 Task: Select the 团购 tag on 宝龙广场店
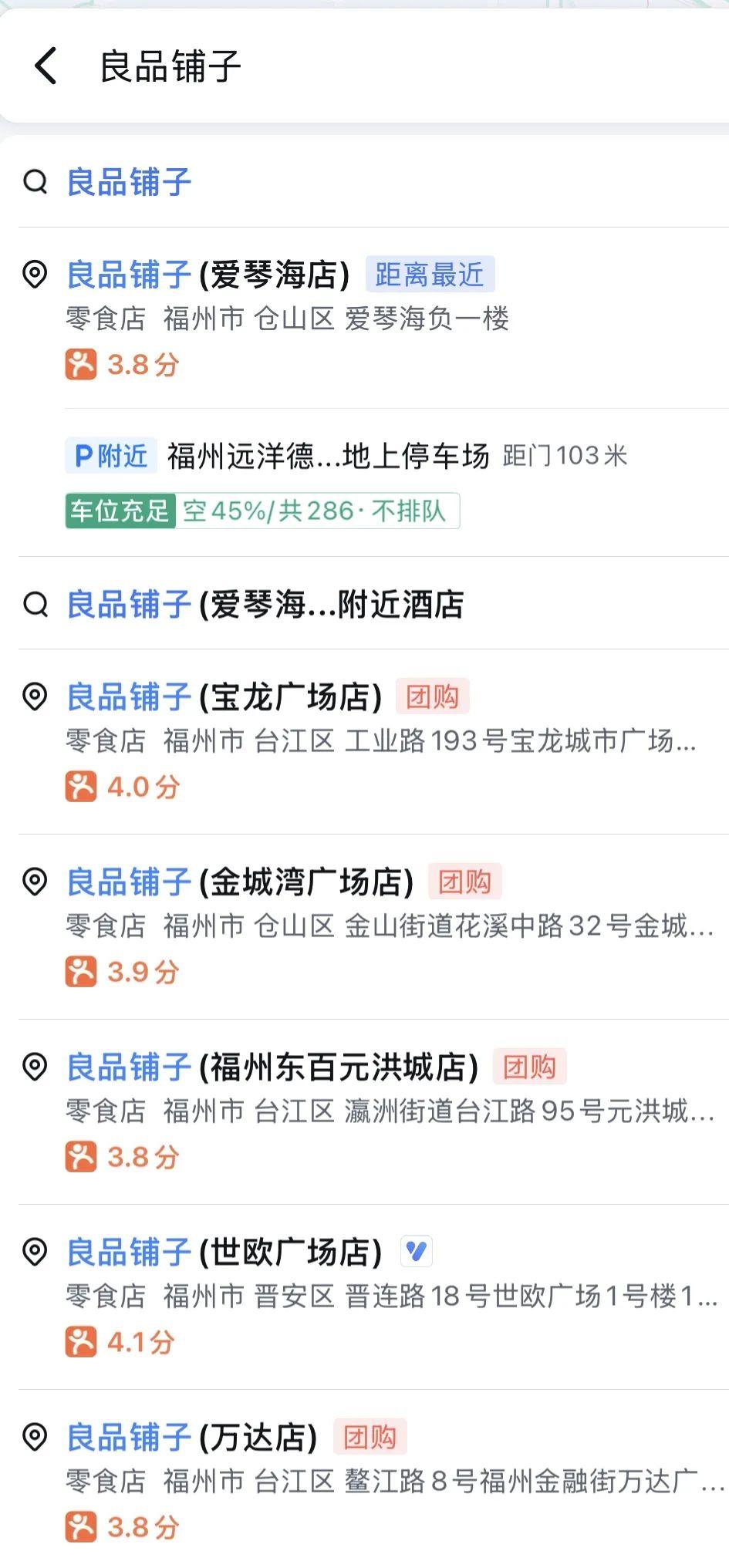pos(433,696)
